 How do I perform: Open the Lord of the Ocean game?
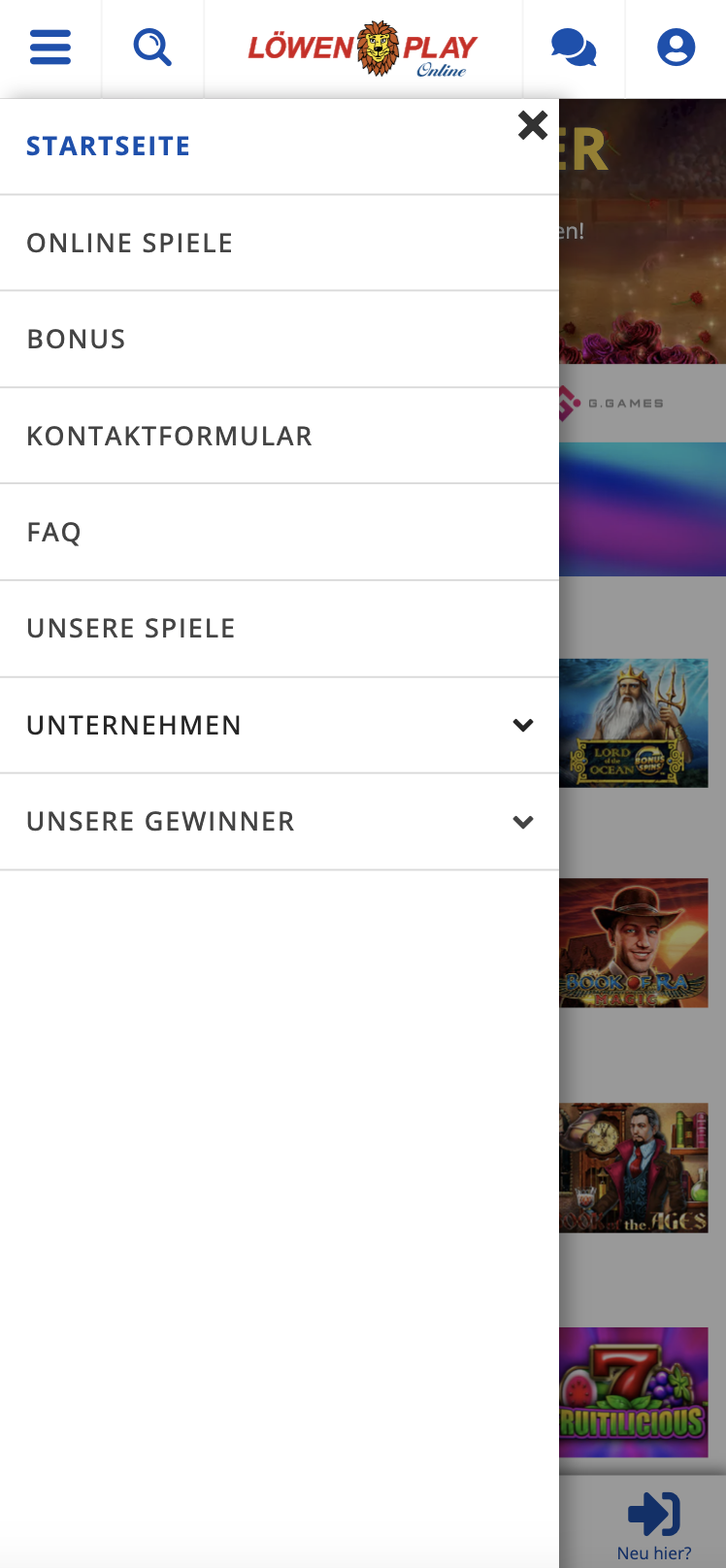click(x=634, y=723)
